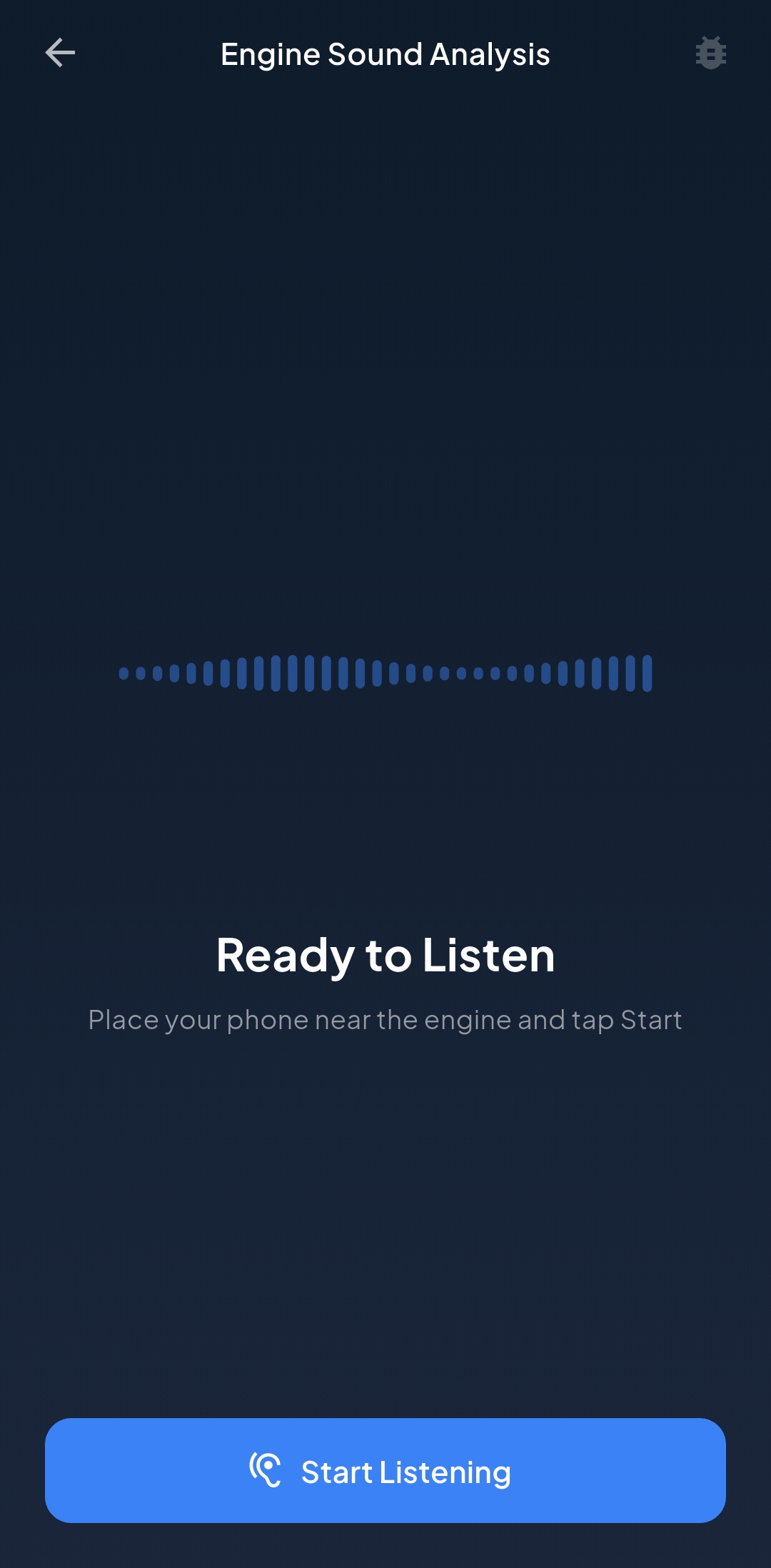Image resolution: width=771 pixels, height=1568 pixels.
Task: Tap the phone placement instruction text
Action: pyautogui.click(x=385, y=1020)
